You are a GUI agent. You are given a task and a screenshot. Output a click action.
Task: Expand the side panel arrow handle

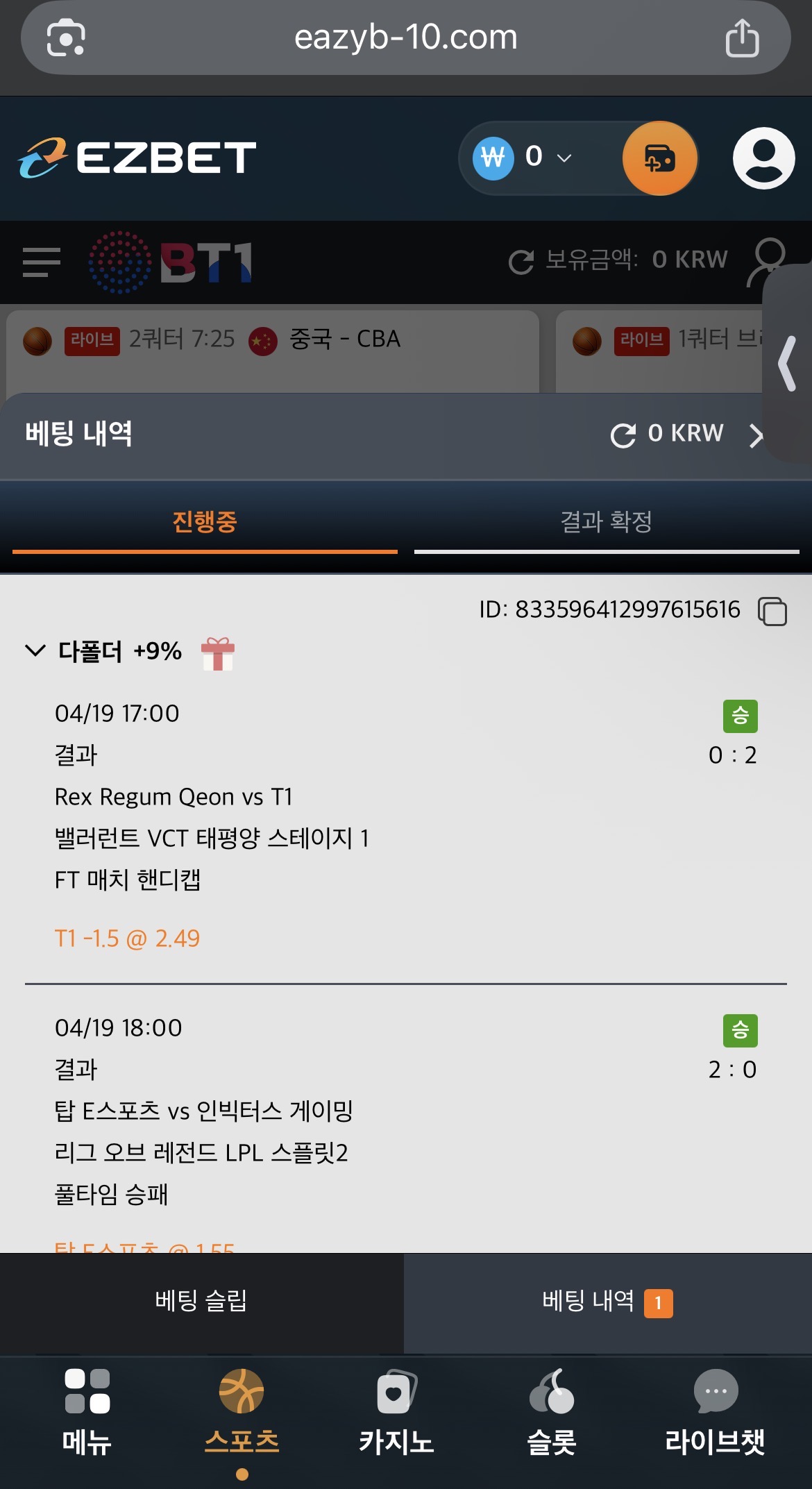point(788,363)
